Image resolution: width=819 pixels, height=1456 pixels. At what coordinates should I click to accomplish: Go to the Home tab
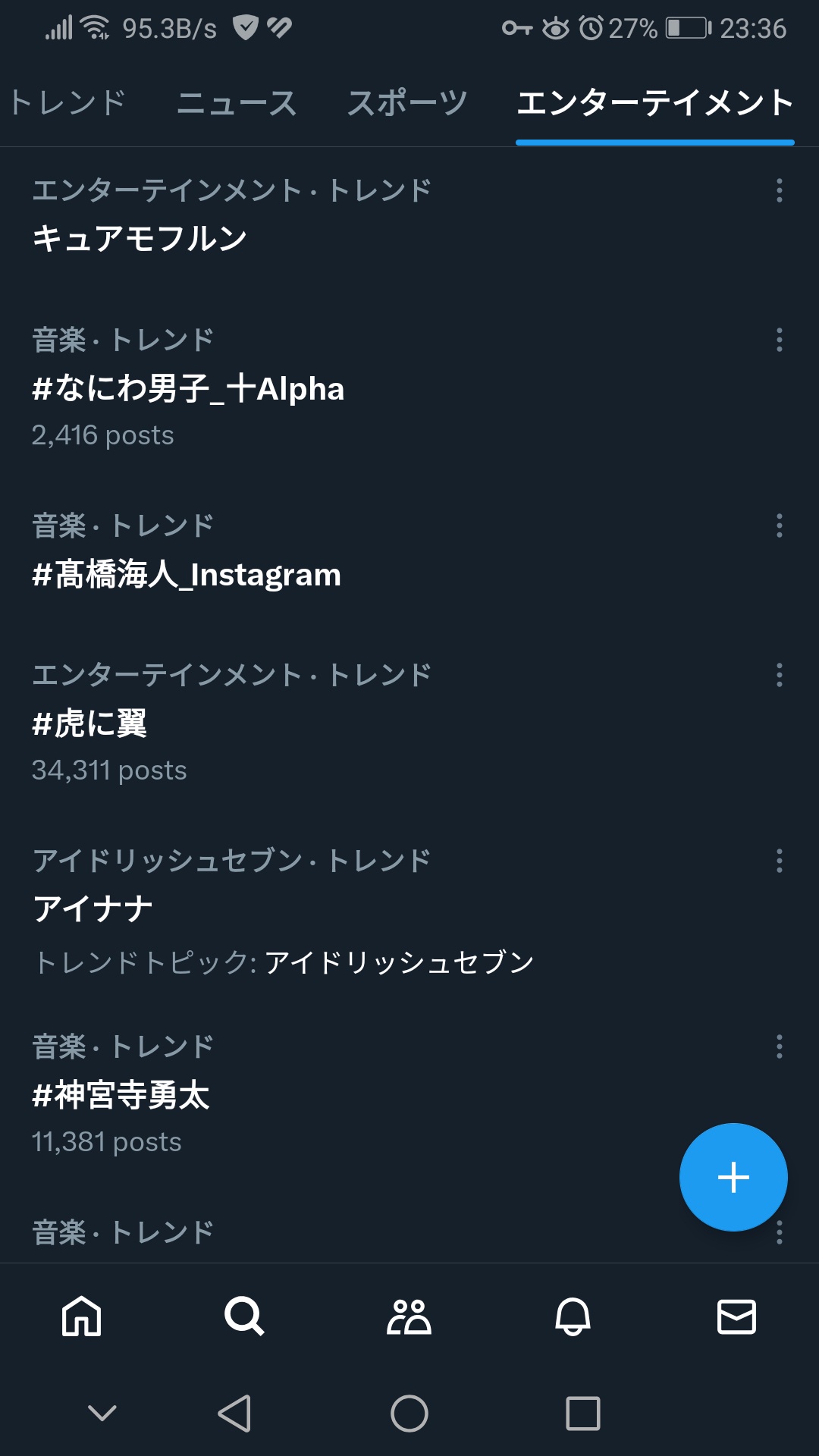coord(81,1316)
